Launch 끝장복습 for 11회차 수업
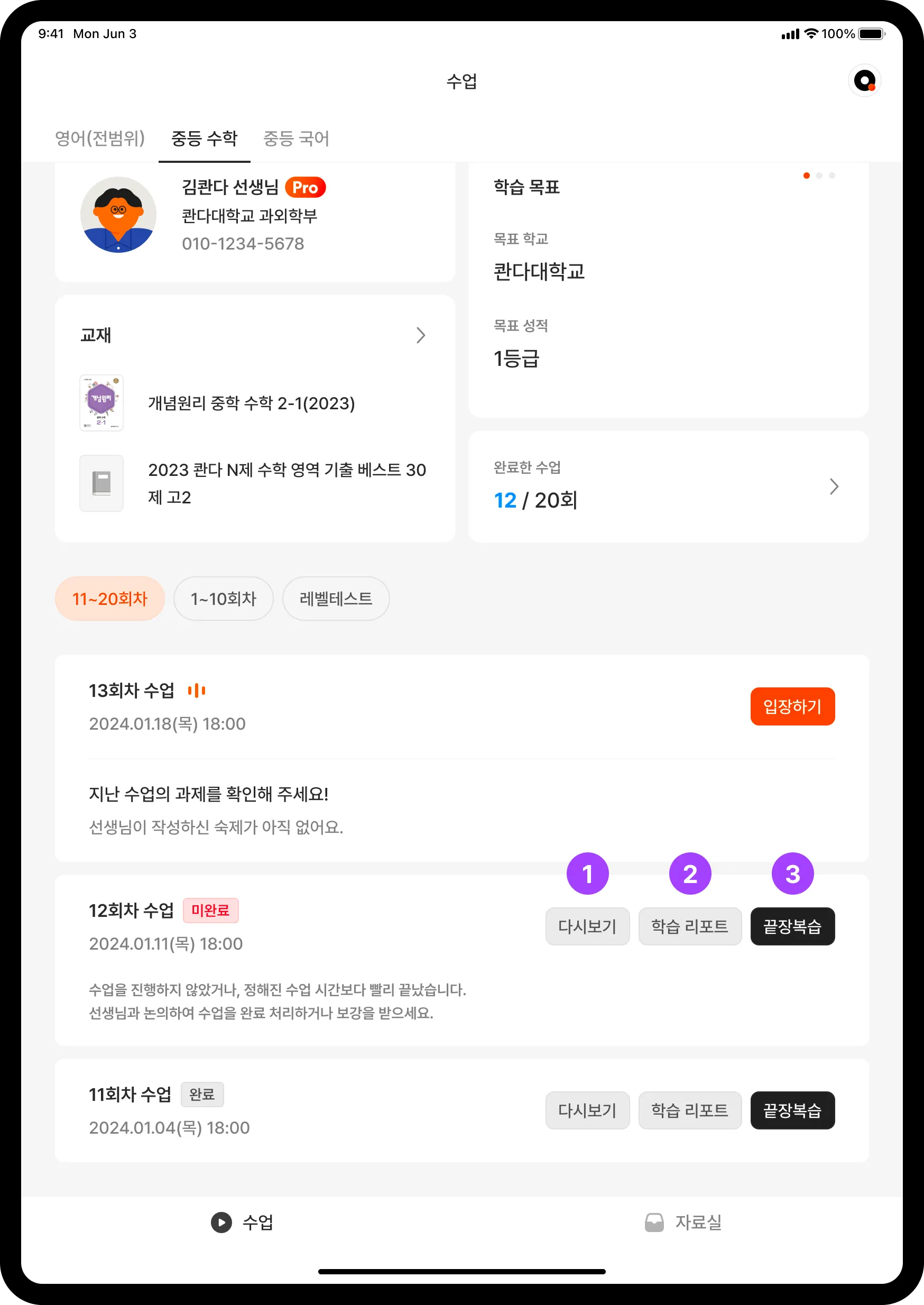The width and height of the screenshot is (924, 1305). coord(792,1110)
